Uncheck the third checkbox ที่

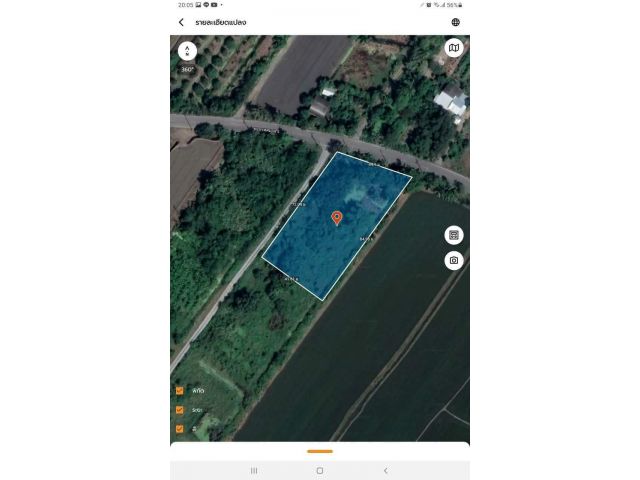pyautogui.click(x=180, y=428)
